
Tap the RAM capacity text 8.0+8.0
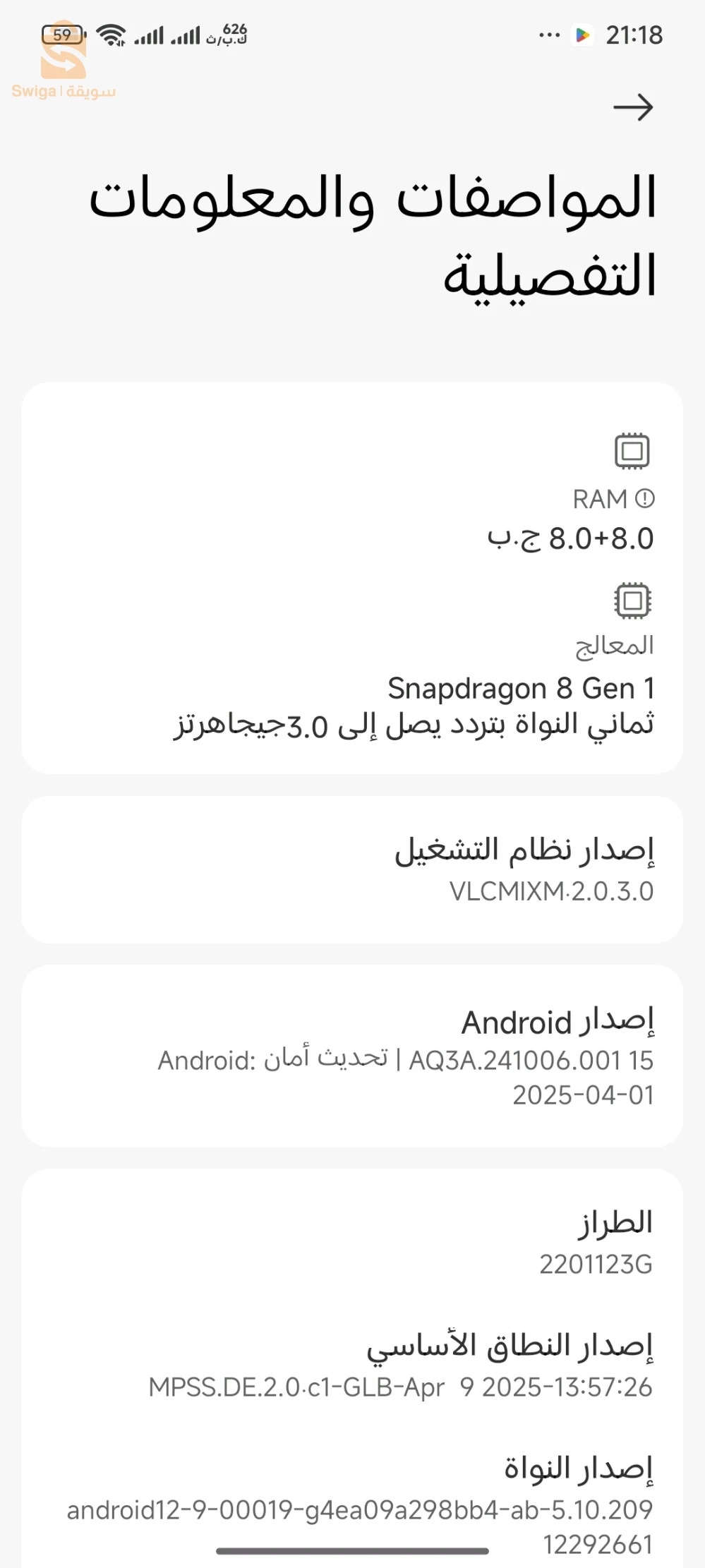pos(600,538)
